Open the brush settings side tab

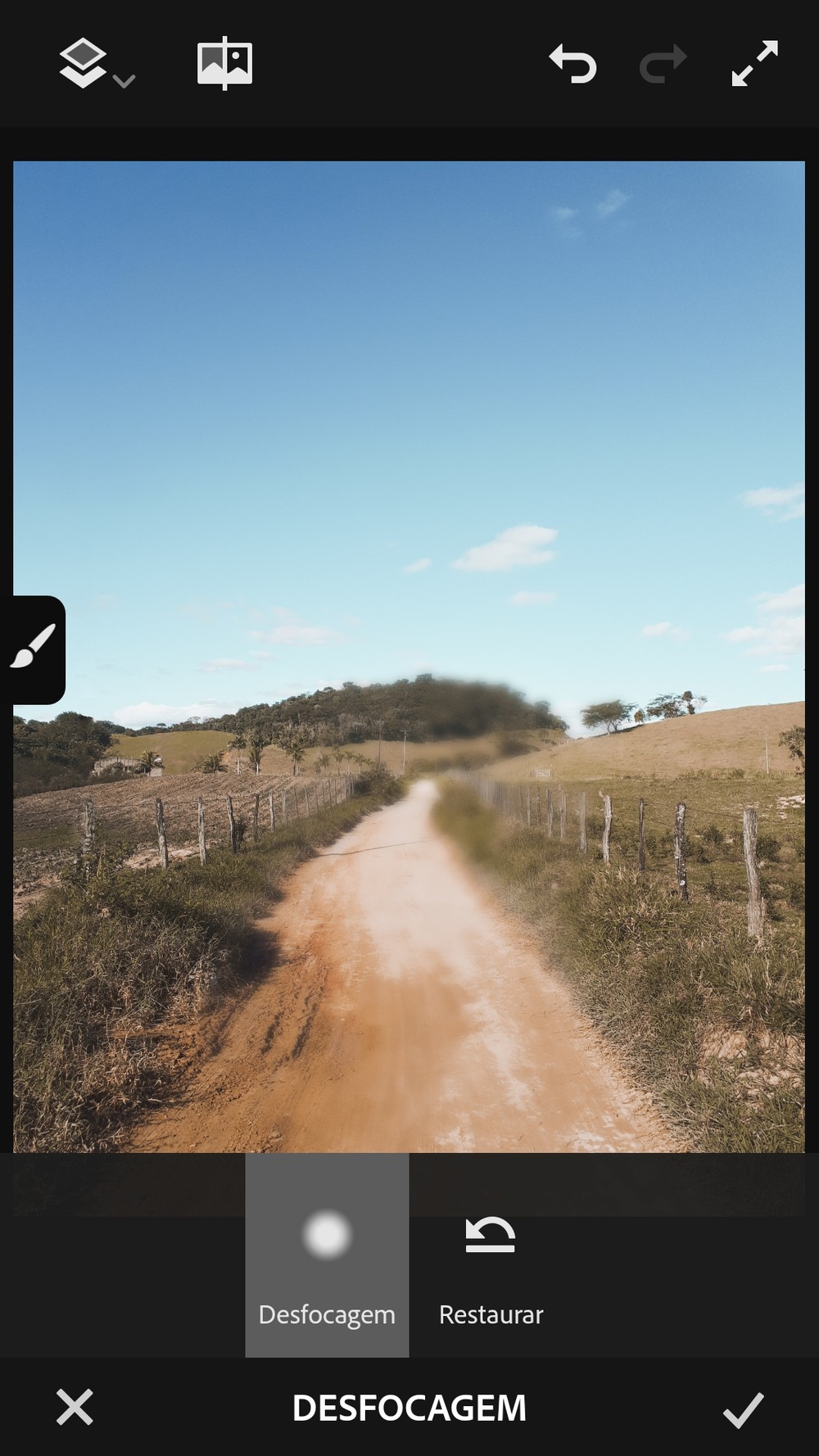click(x=34, y=649)
